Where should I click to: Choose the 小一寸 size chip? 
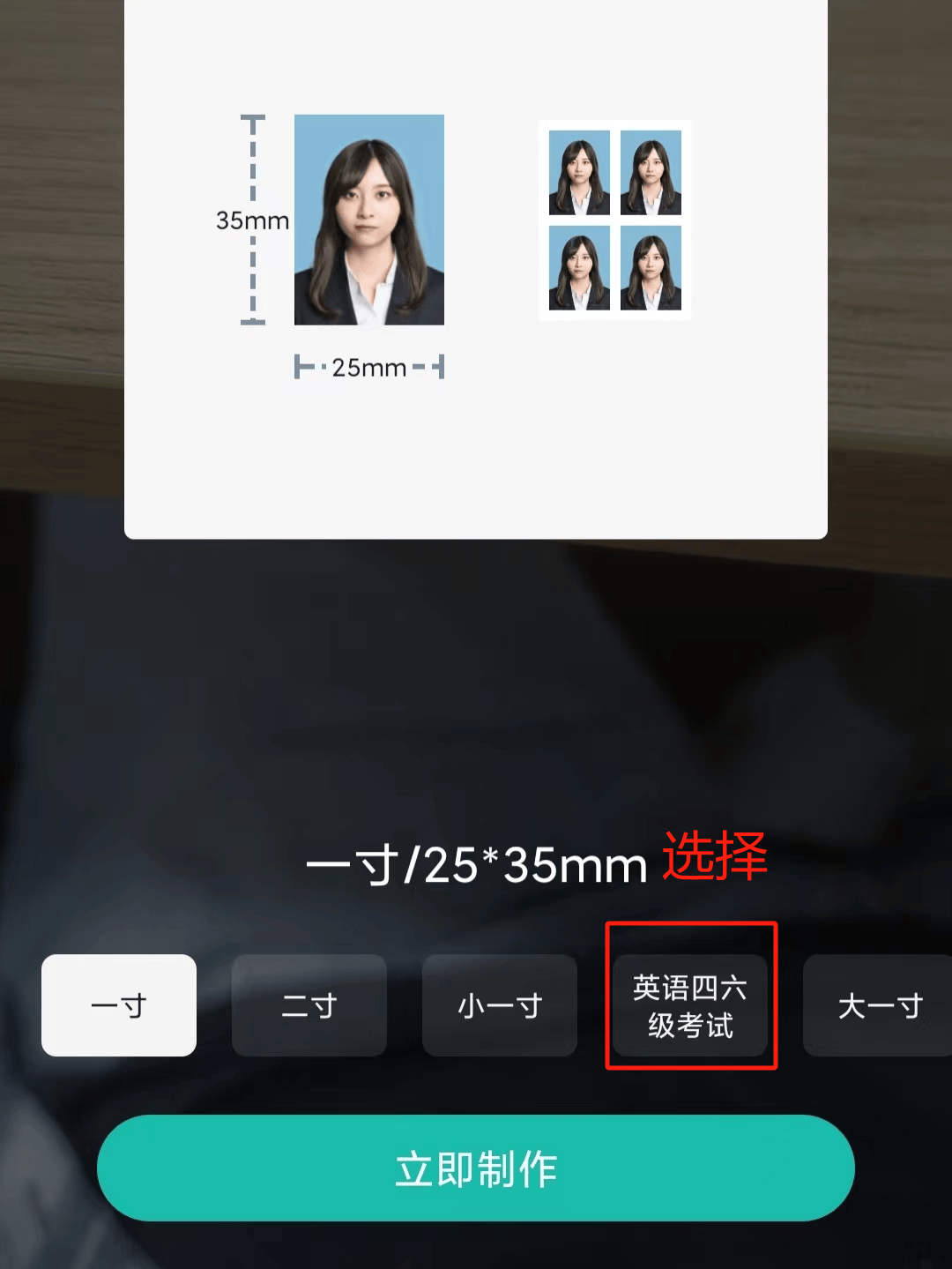coord(499,1005)
